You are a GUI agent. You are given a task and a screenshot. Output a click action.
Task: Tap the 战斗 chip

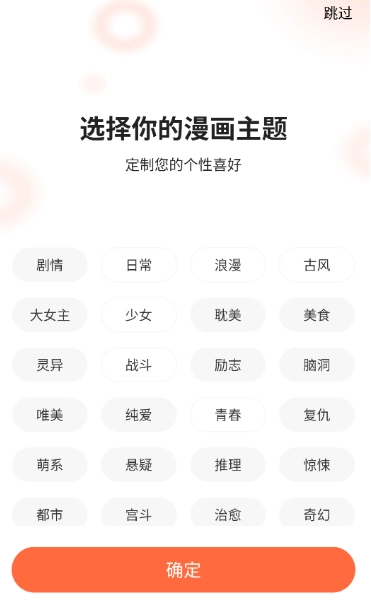click(x=139, y=365)
